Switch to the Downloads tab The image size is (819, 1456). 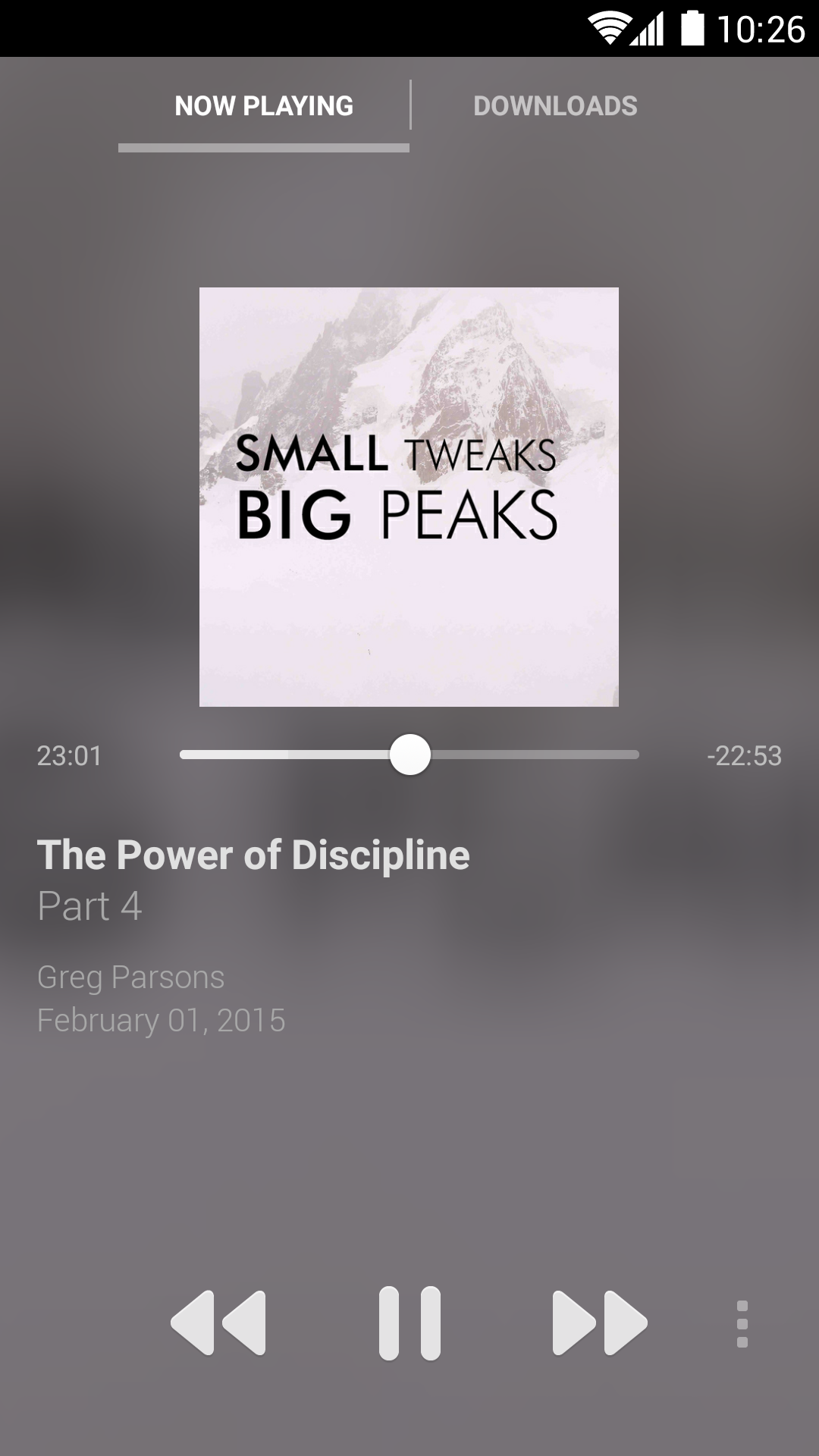[555, 106]
